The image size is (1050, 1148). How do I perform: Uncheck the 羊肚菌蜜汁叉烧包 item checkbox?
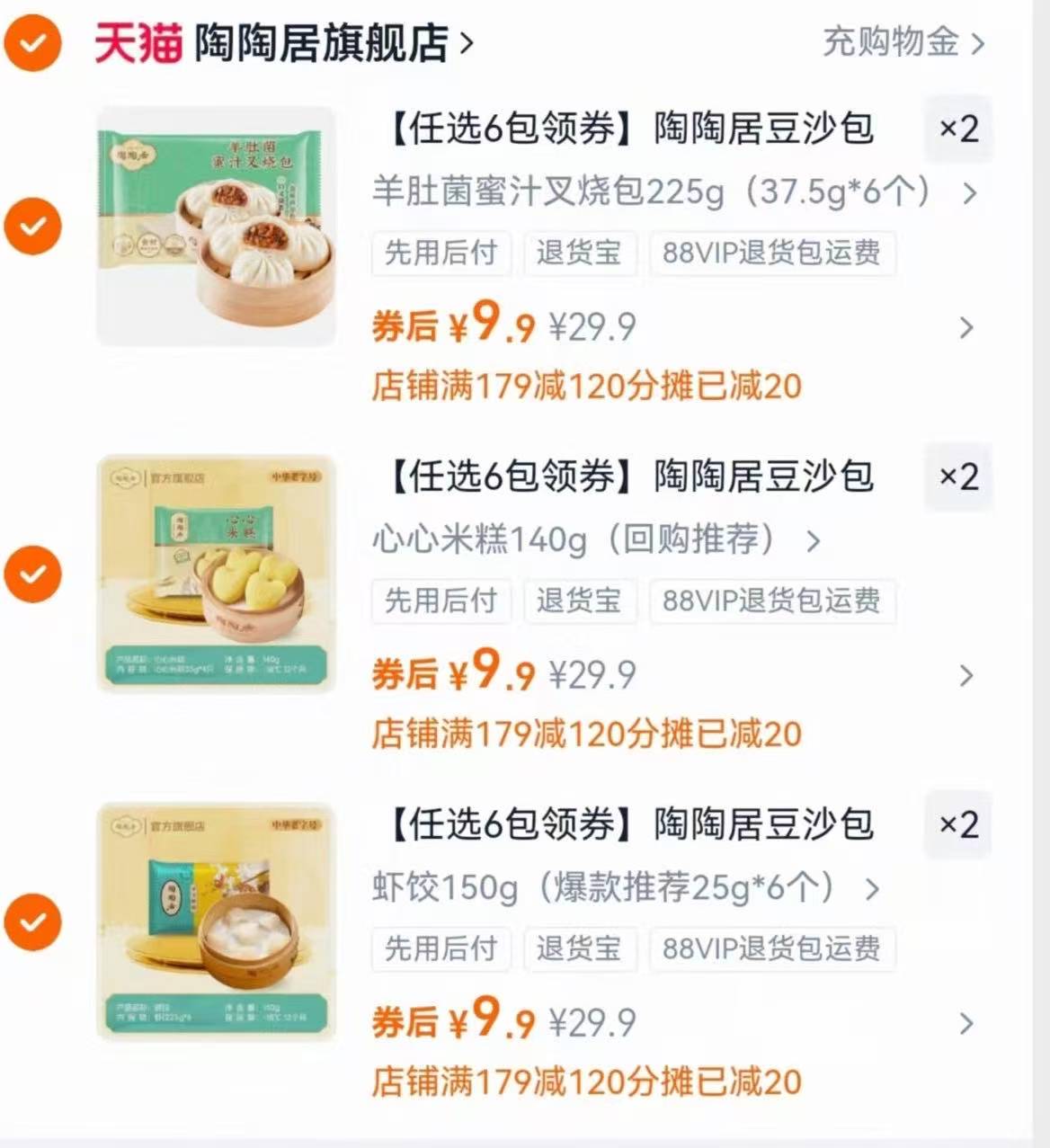point(32,226)
